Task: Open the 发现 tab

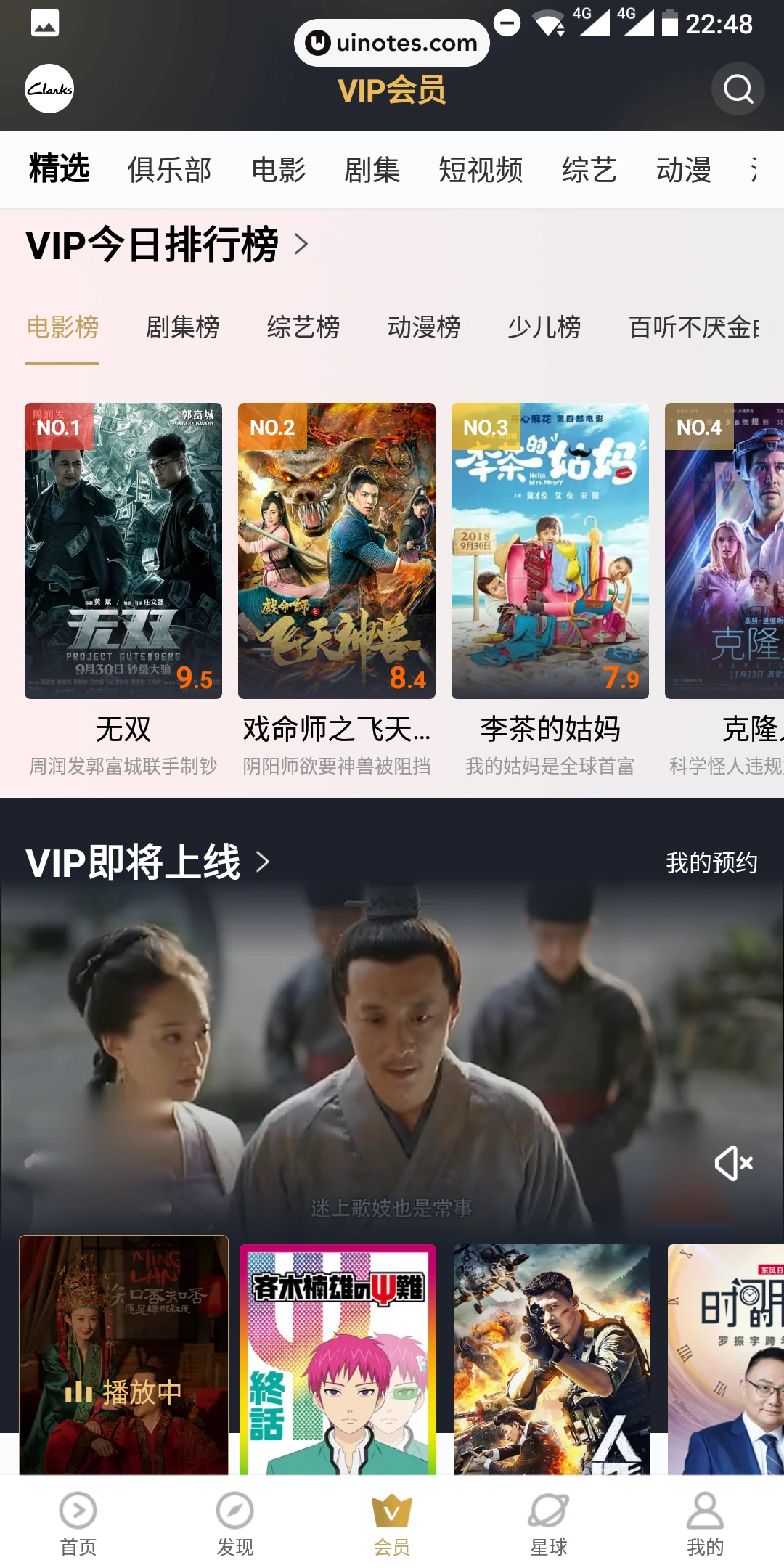Action: [x=235, y=1524]
